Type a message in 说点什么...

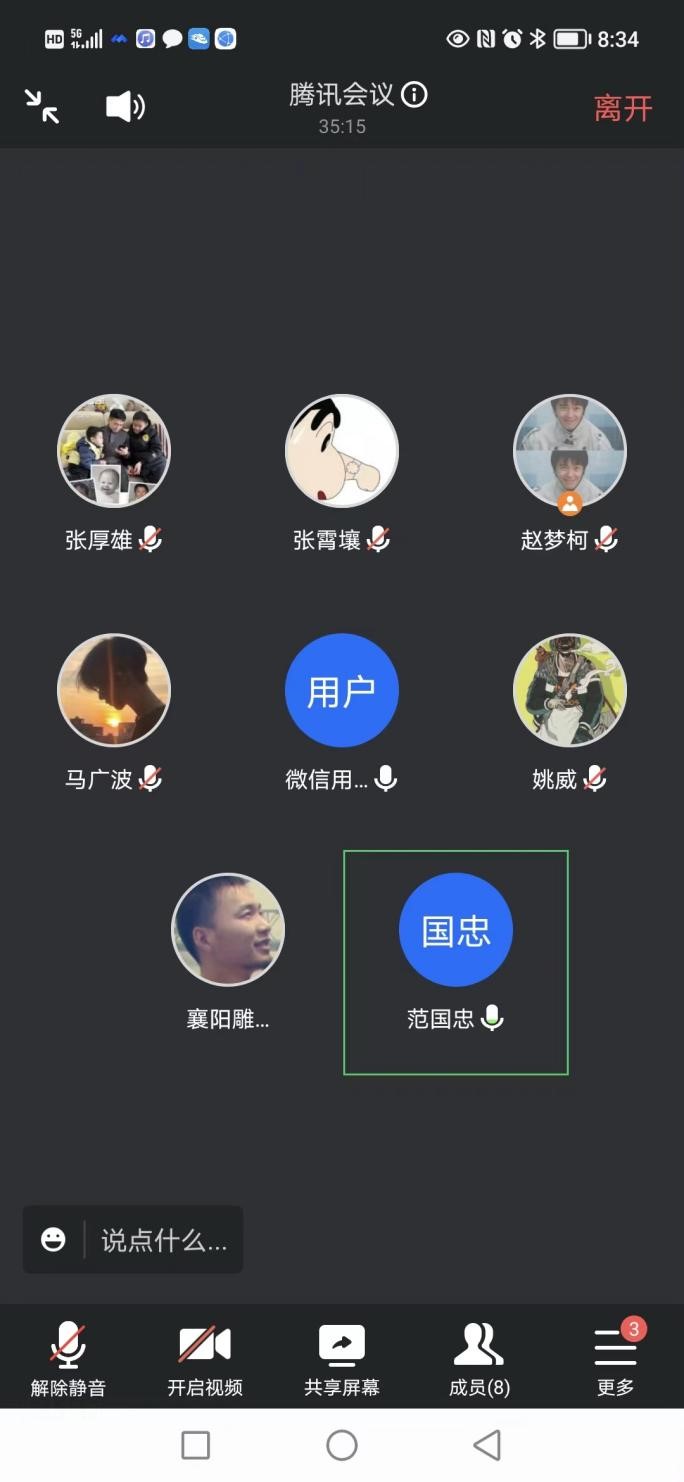(164, 1241)
